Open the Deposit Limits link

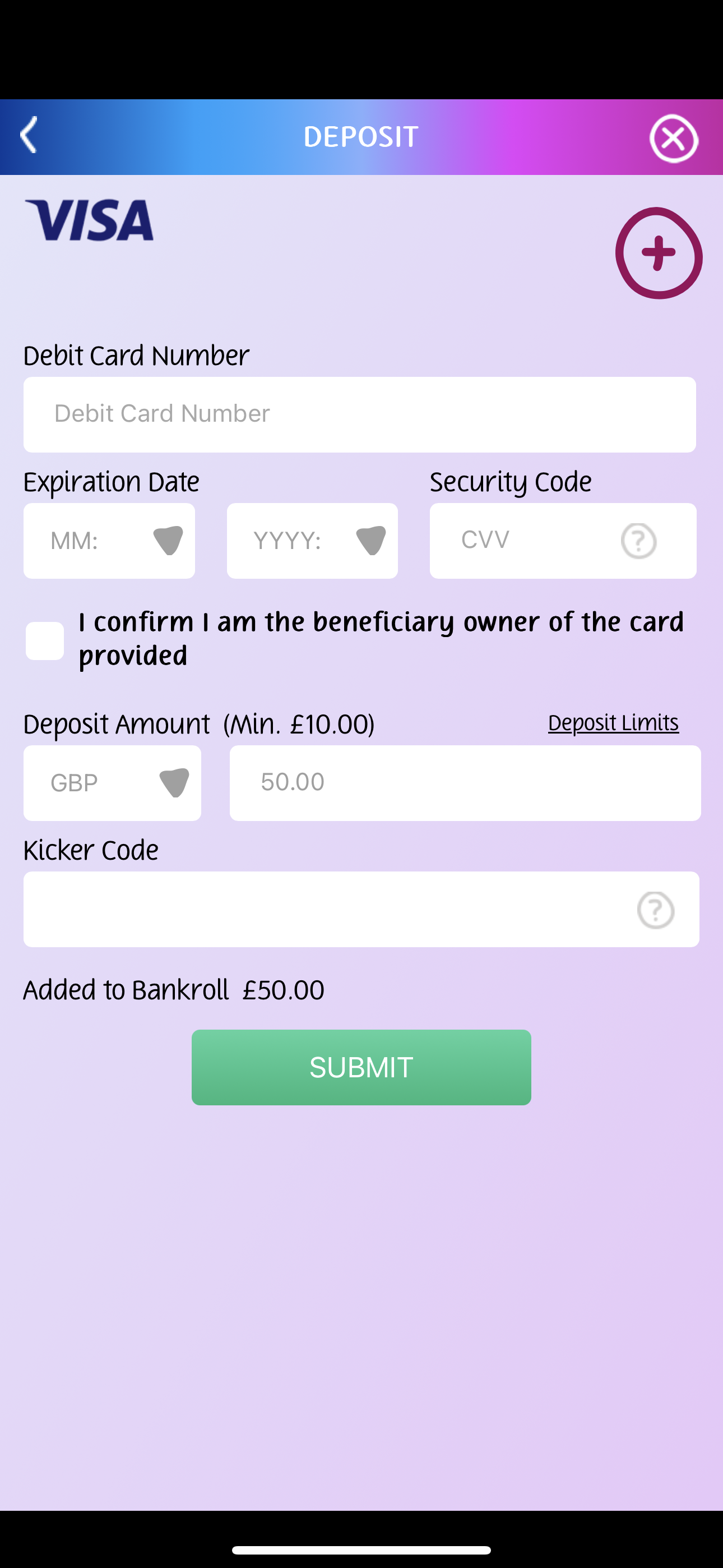click(613, 722)
